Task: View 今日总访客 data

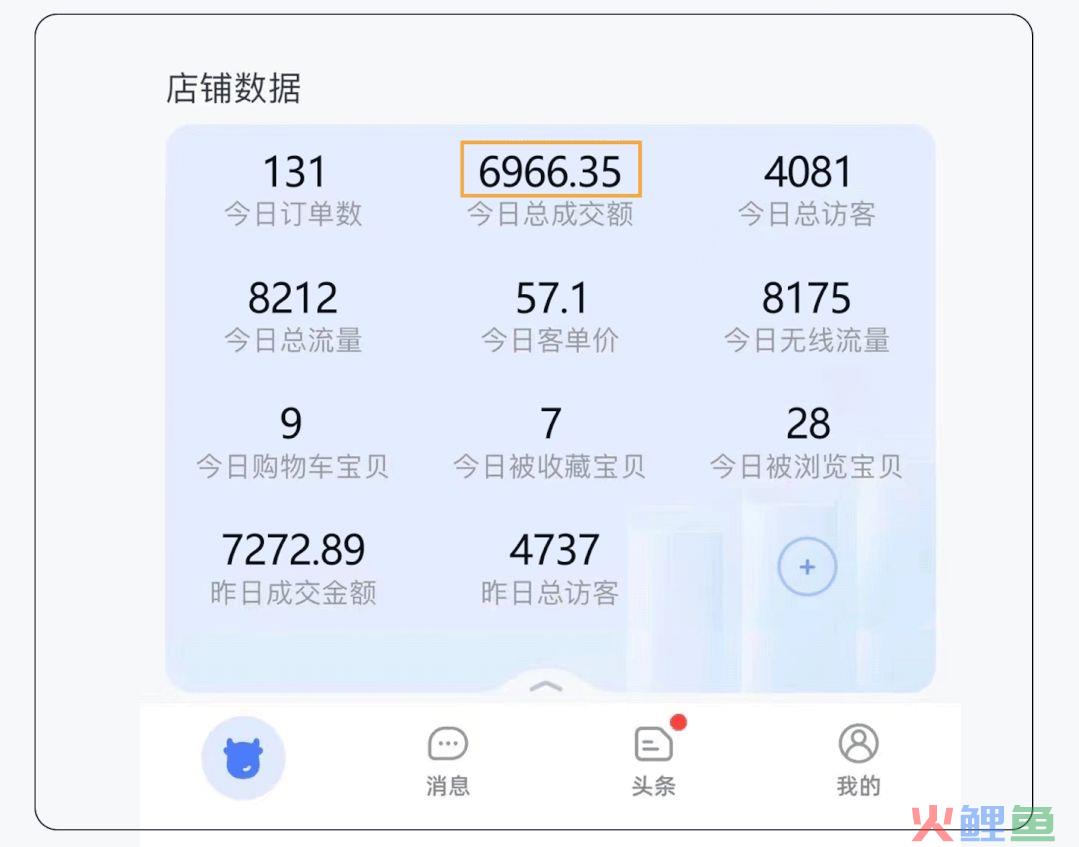Action: [807, 187]
